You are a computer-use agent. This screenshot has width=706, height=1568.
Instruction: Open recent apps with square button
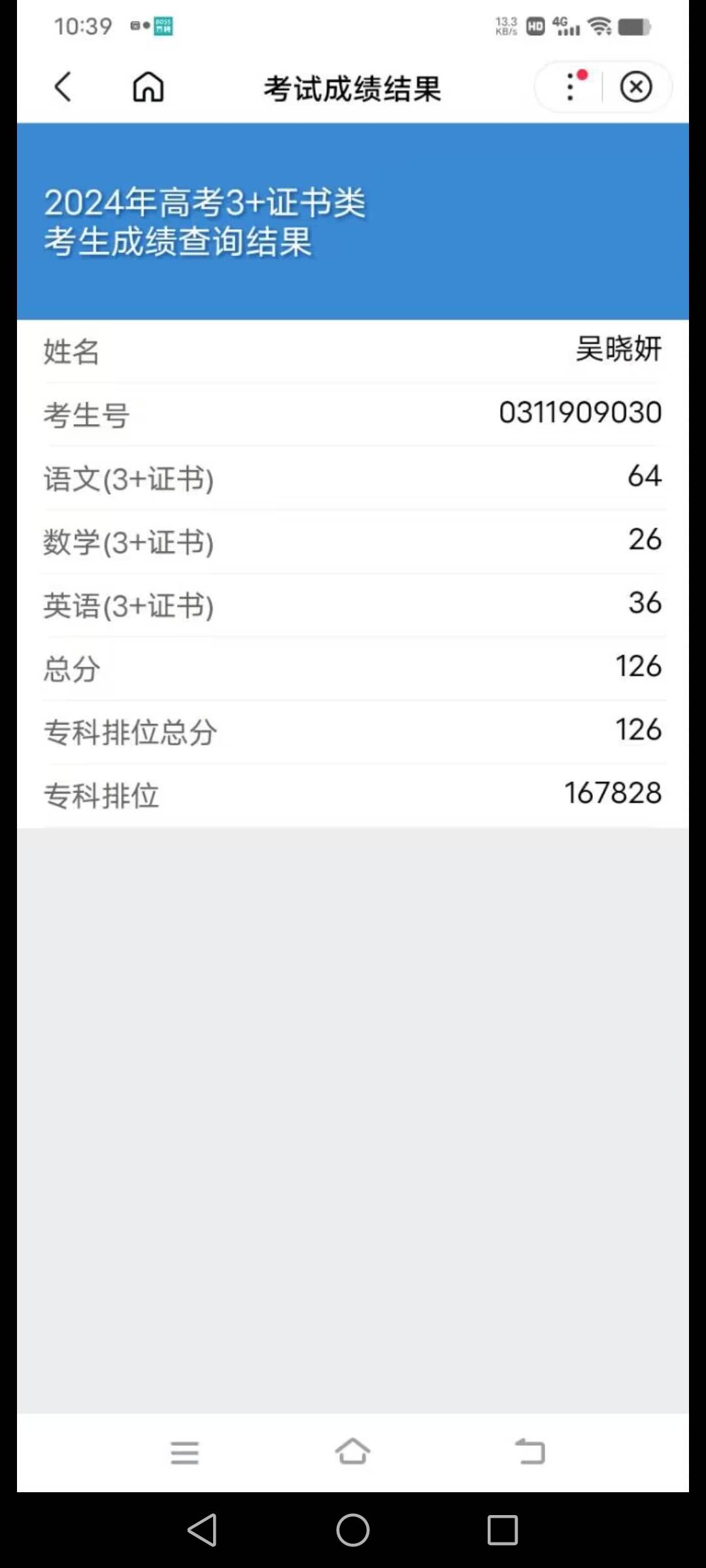tap(503, 1529)
